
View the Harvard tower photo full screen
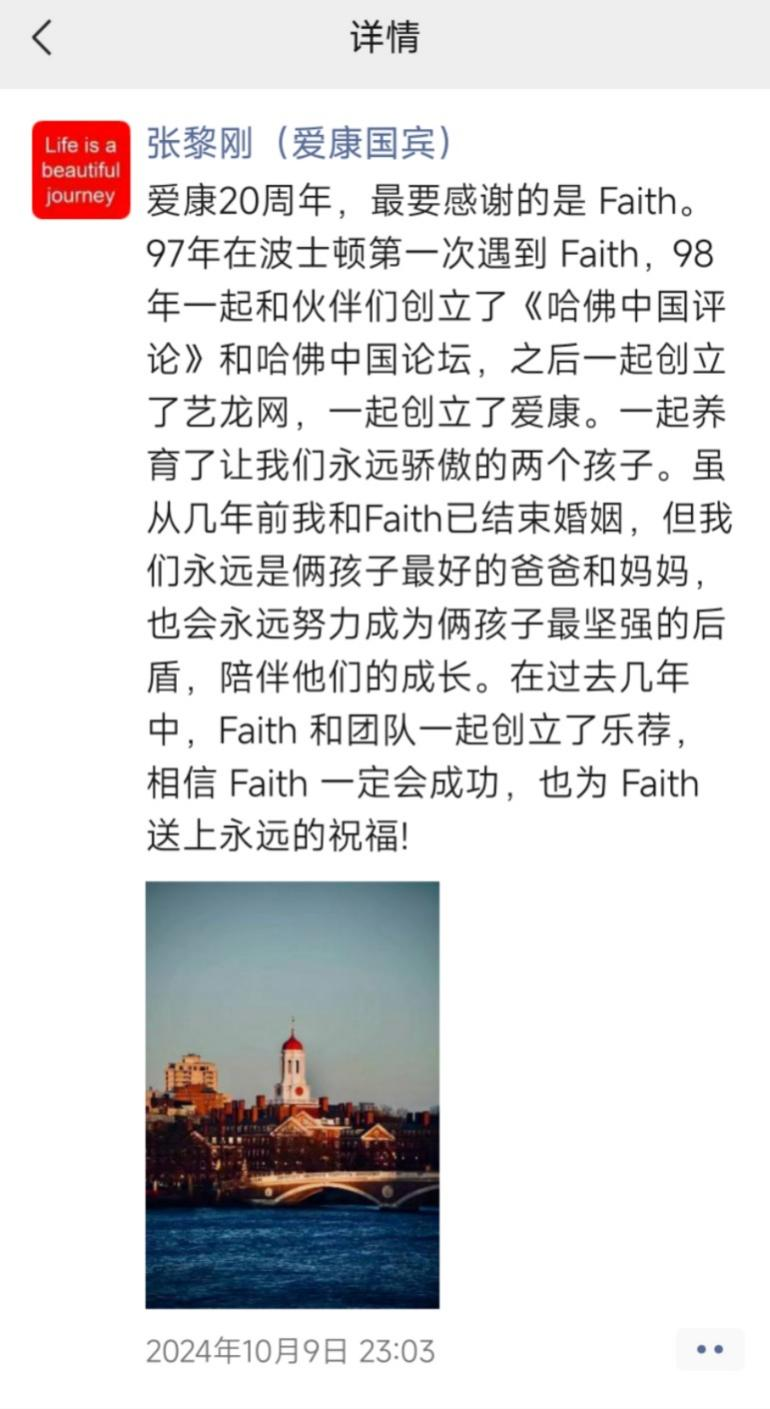click(292, 1094)
